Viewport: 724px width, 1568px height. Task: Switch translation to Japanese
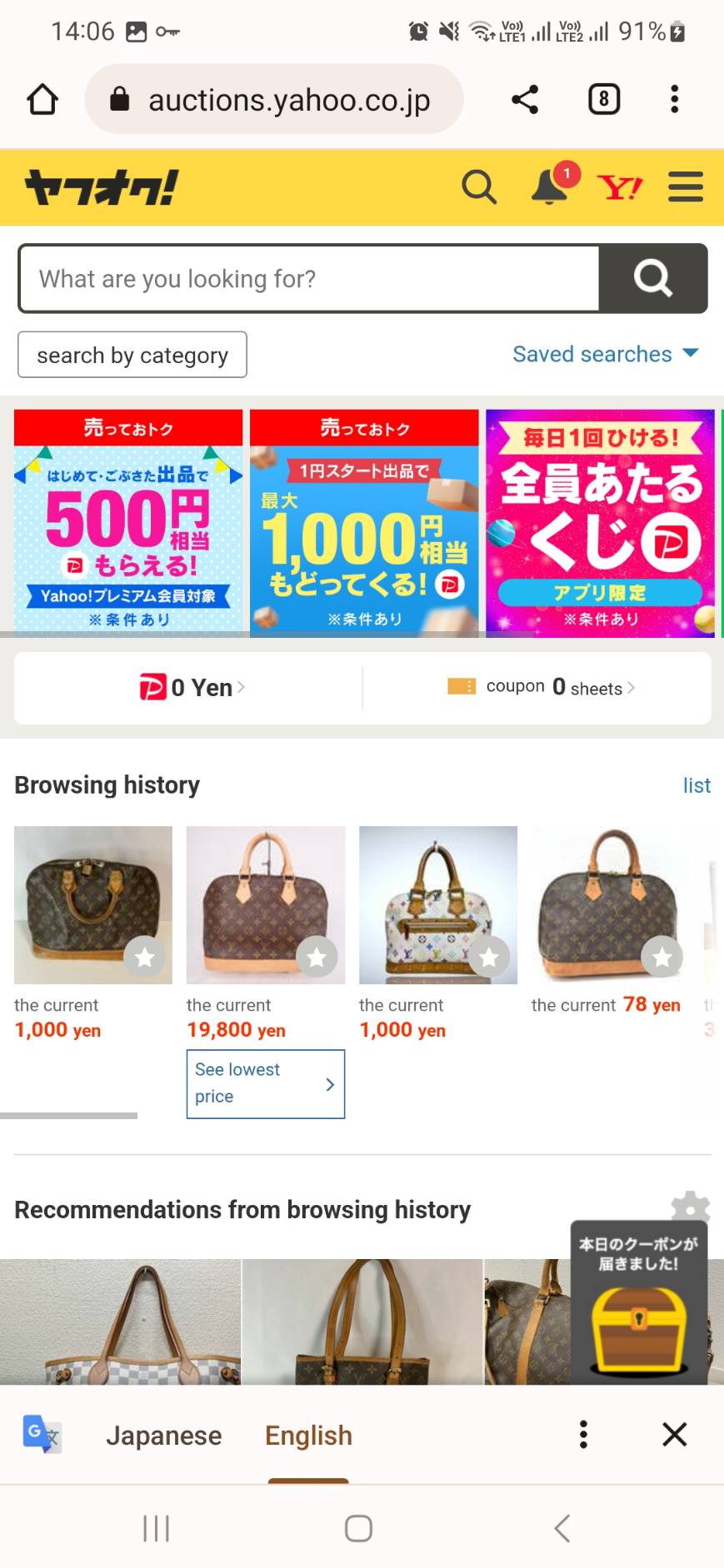click(x=164, y=1436)
